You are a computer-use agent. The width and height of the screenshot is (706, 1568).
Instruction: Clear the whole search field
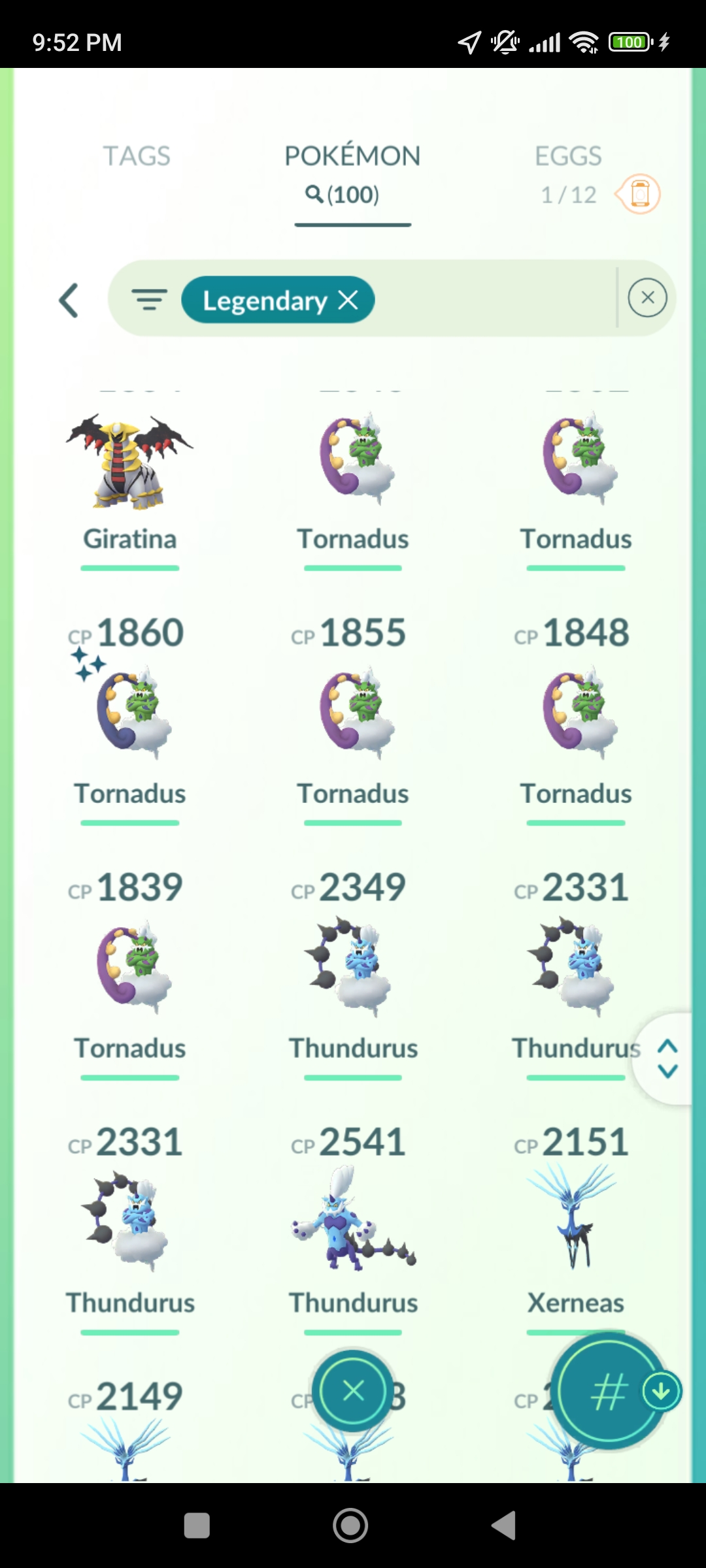tap(647, 298)
